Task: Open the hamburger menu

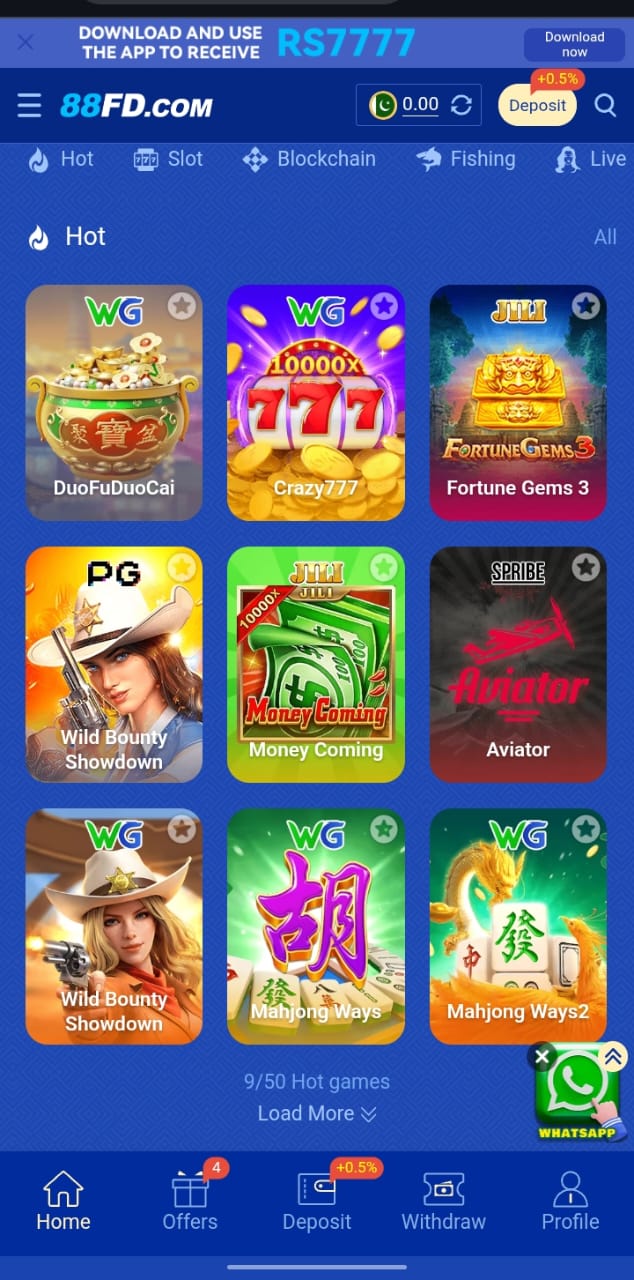Action: coord(29,105)
